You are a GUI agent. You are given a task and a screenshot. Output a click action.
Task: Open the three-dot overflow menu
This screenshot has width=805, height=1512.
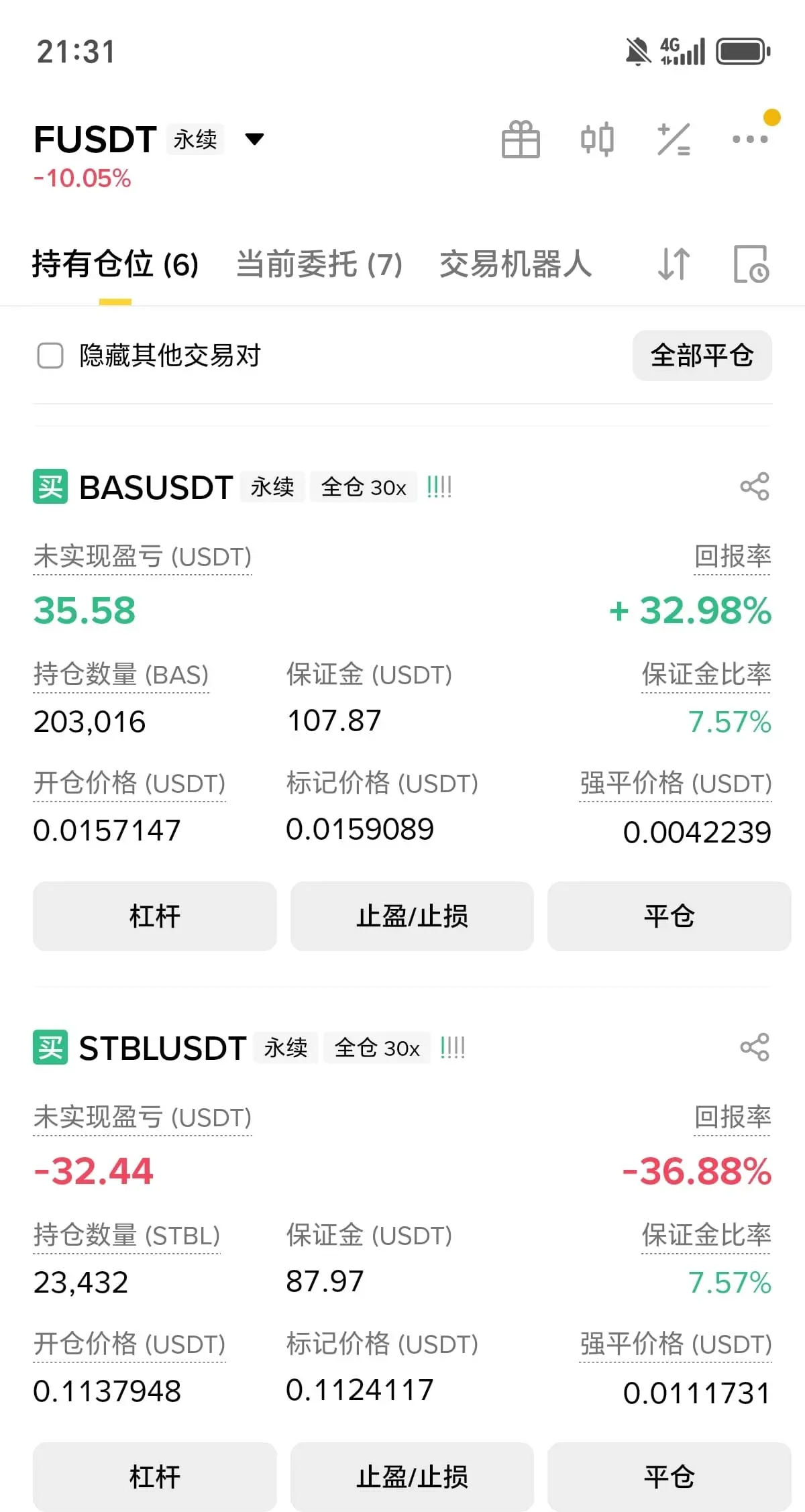[x=749, y=140]
